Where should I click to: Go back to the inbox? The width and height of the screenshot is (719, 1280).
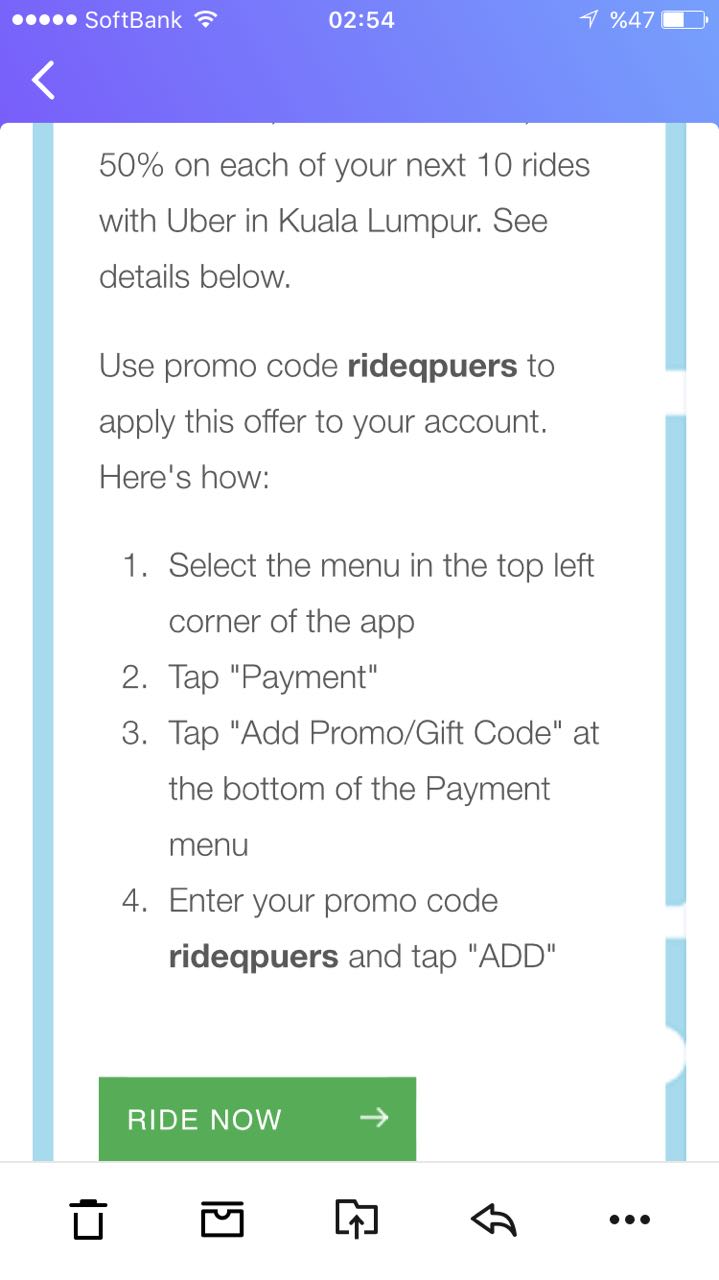click(43, 80)
